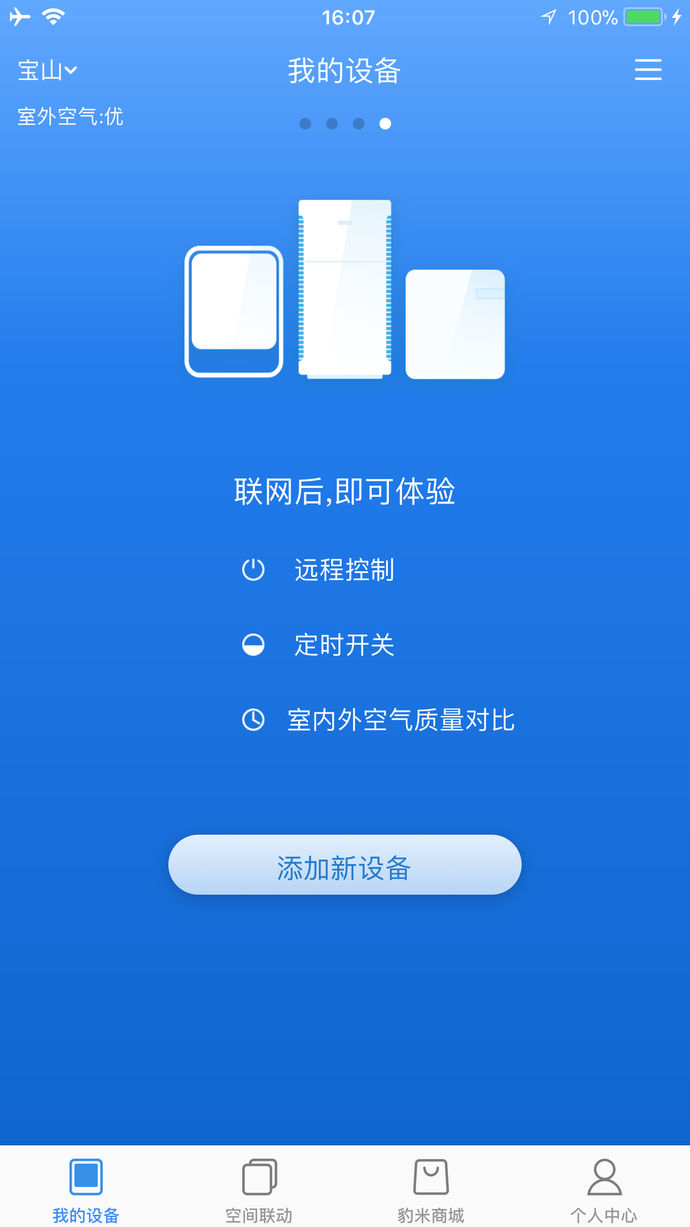Select the 我的设备 tab
Screen dimensions: 690x1227
86,1190
